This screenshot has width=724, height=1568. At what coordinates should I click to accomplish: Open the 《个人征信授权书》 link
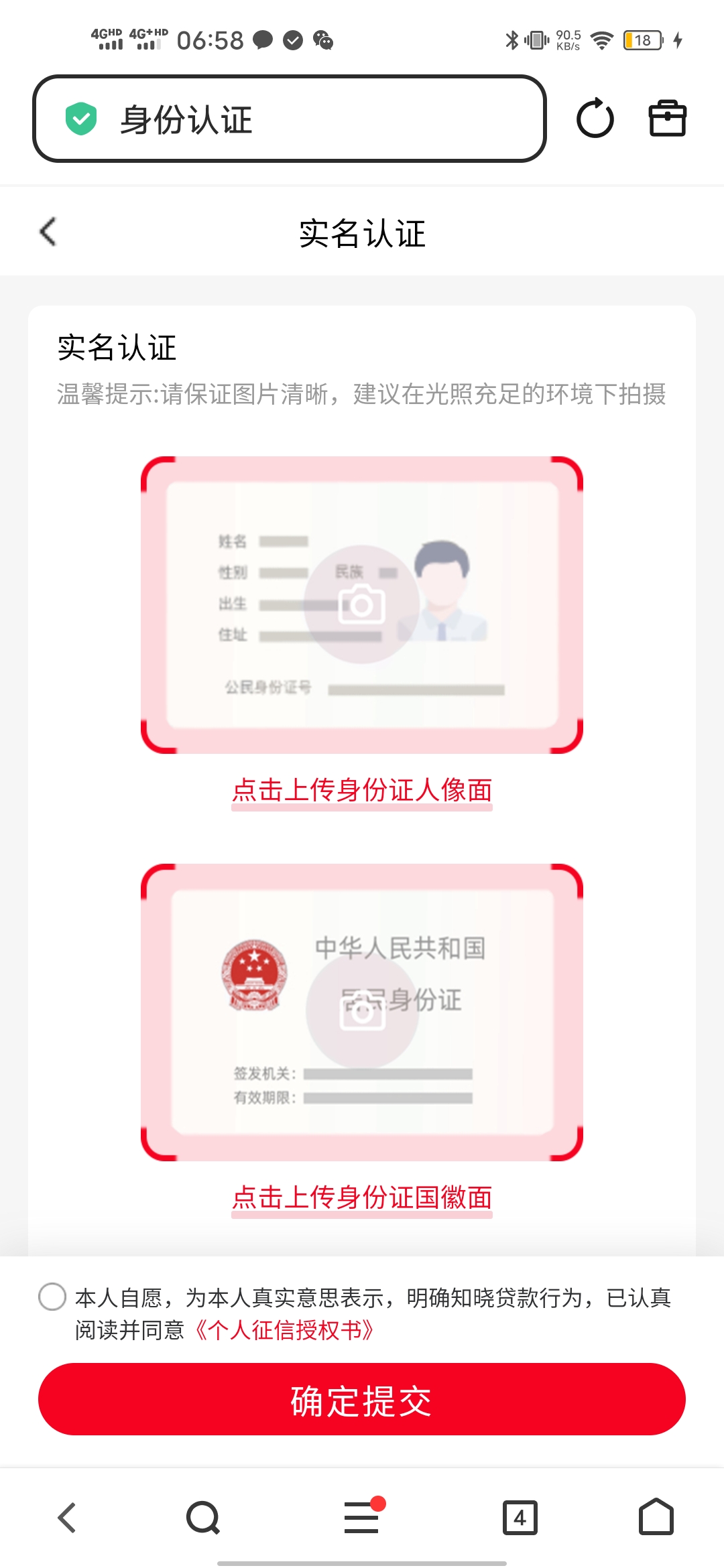click(x=285, y=1330)
